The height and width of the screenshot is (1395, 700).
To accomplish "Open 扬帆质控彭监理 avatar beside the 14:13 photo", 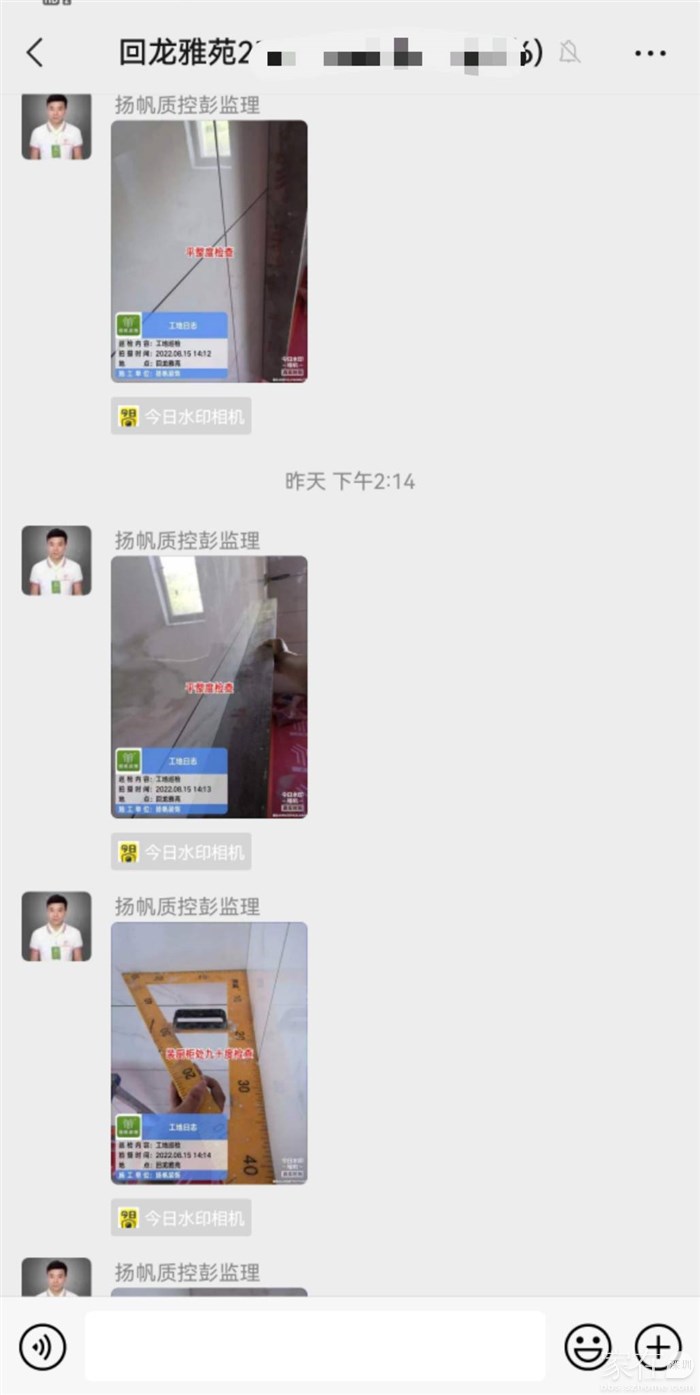I will tap(57, 561).
